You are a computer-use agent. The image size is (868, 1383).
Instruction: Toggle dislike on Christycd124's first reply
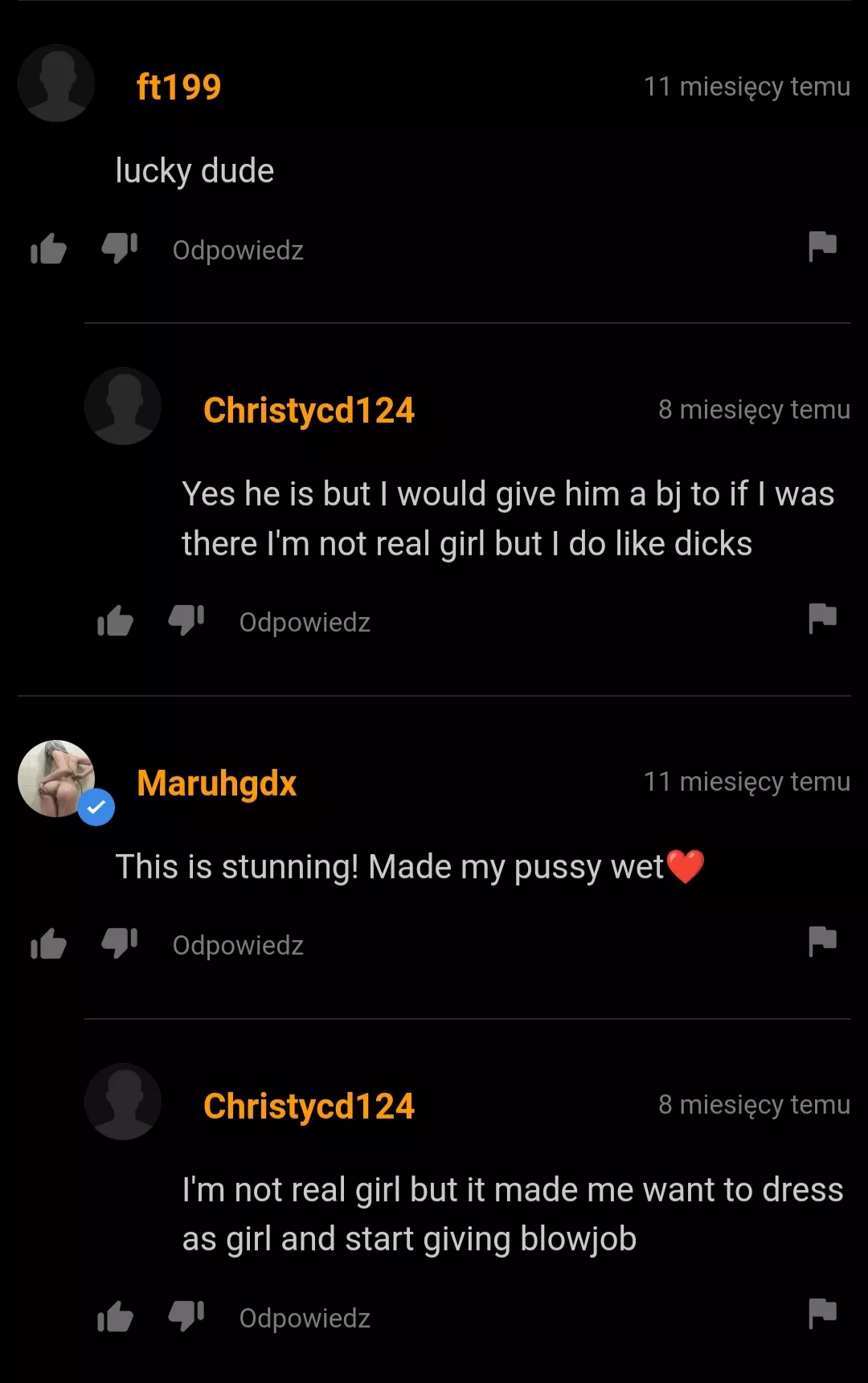tap(185, 620)
